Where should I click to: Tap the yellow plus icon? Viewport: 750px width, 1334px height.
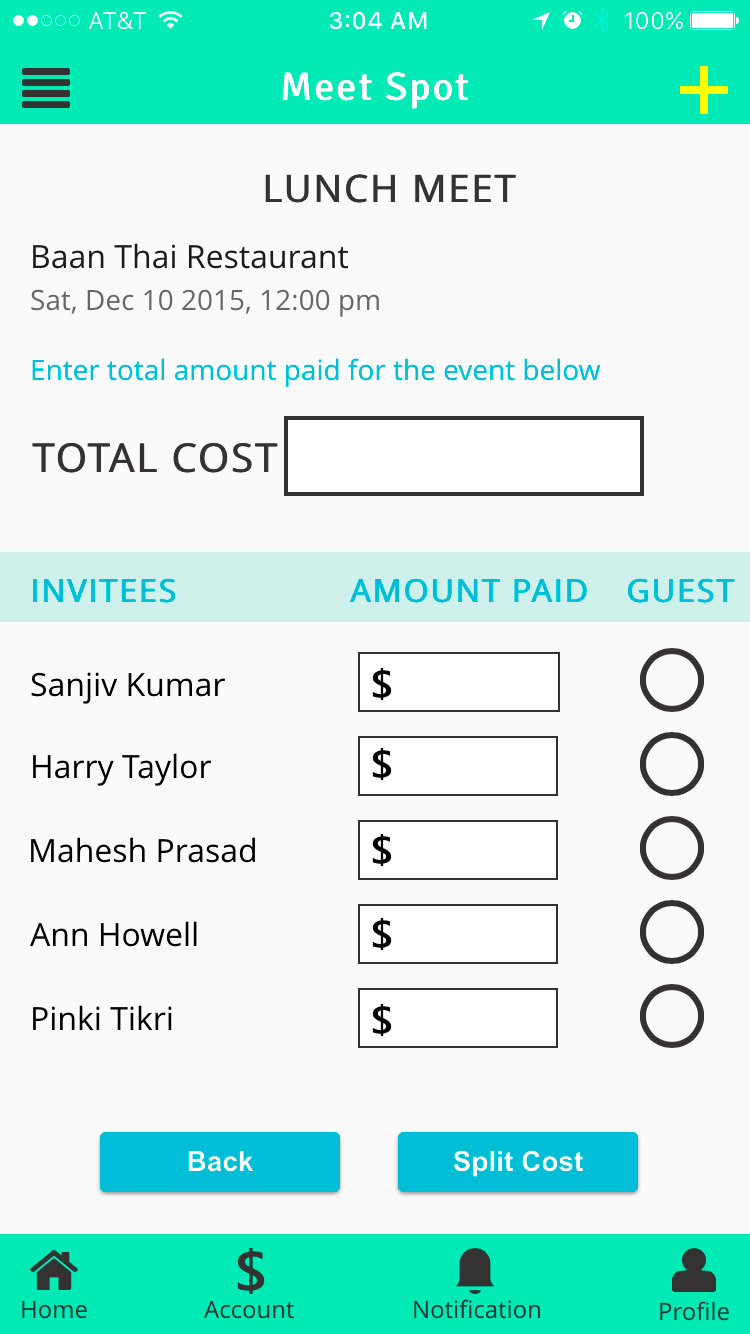click(x=703, y=90)
